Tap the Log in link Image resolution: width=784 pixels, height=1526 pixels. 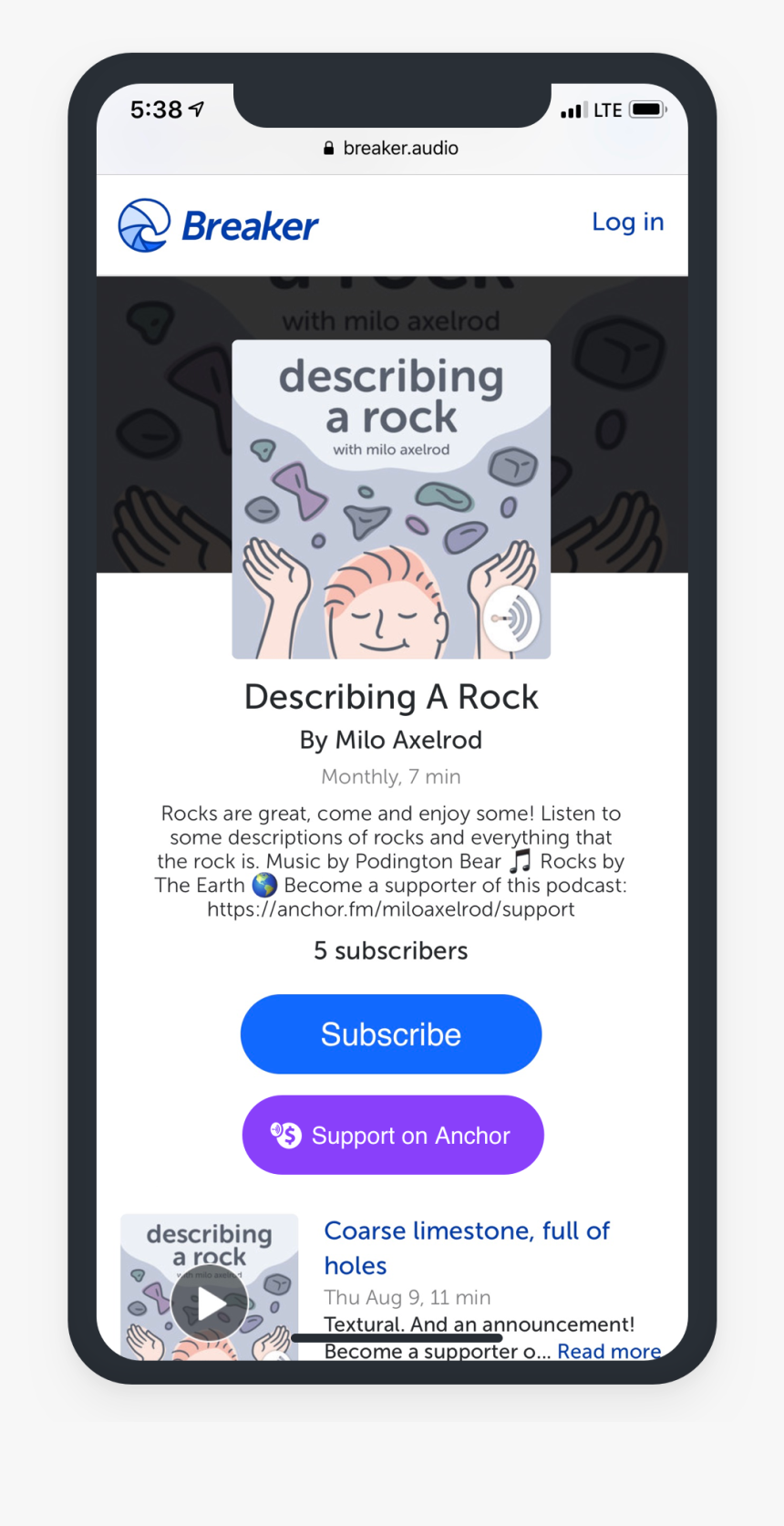[627, 222]
